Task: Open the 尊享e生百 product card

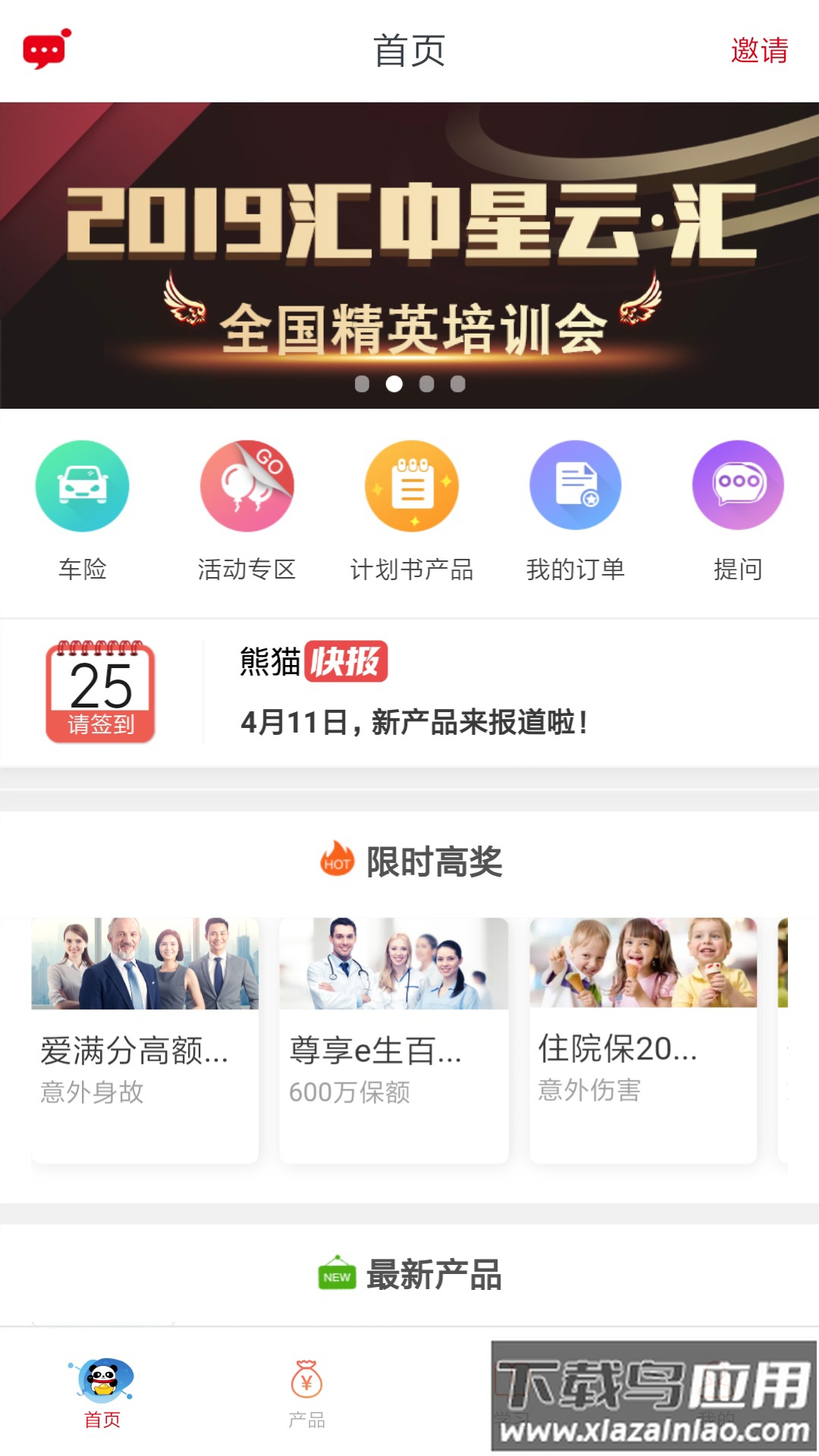Action: 394,1039
